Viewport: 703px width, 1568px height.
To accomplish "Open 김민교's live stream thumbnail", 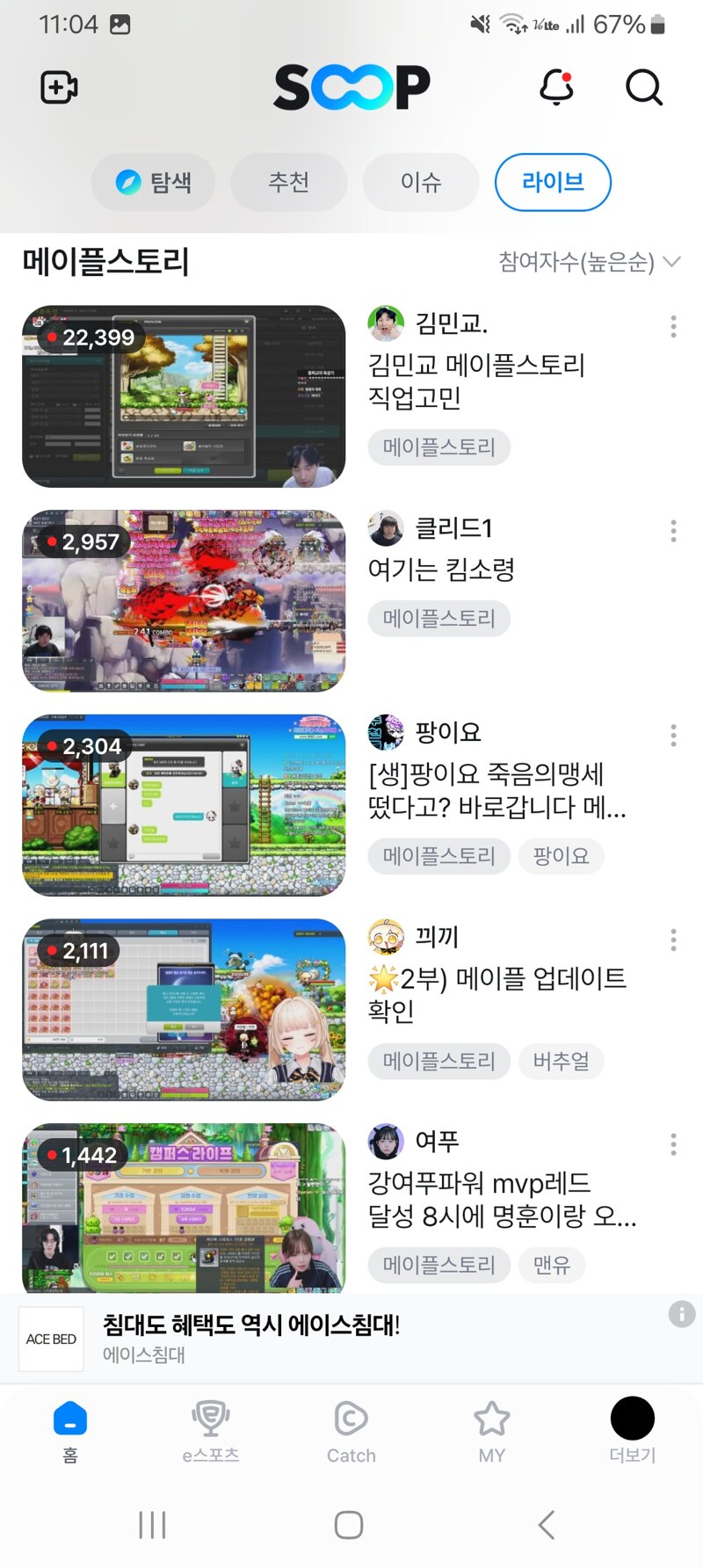I will [184, 396].
